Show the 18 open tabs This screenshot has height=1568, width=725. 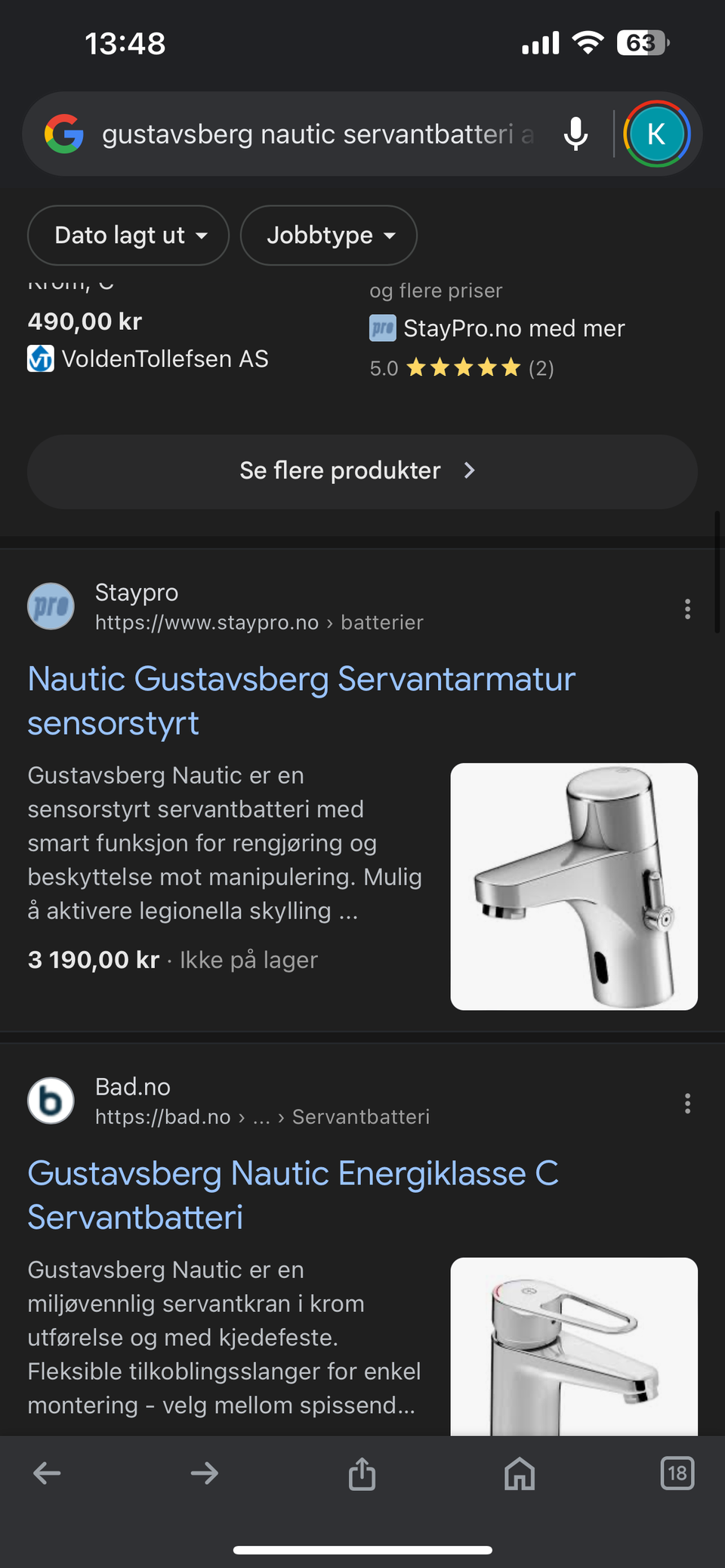point(677,1473)
